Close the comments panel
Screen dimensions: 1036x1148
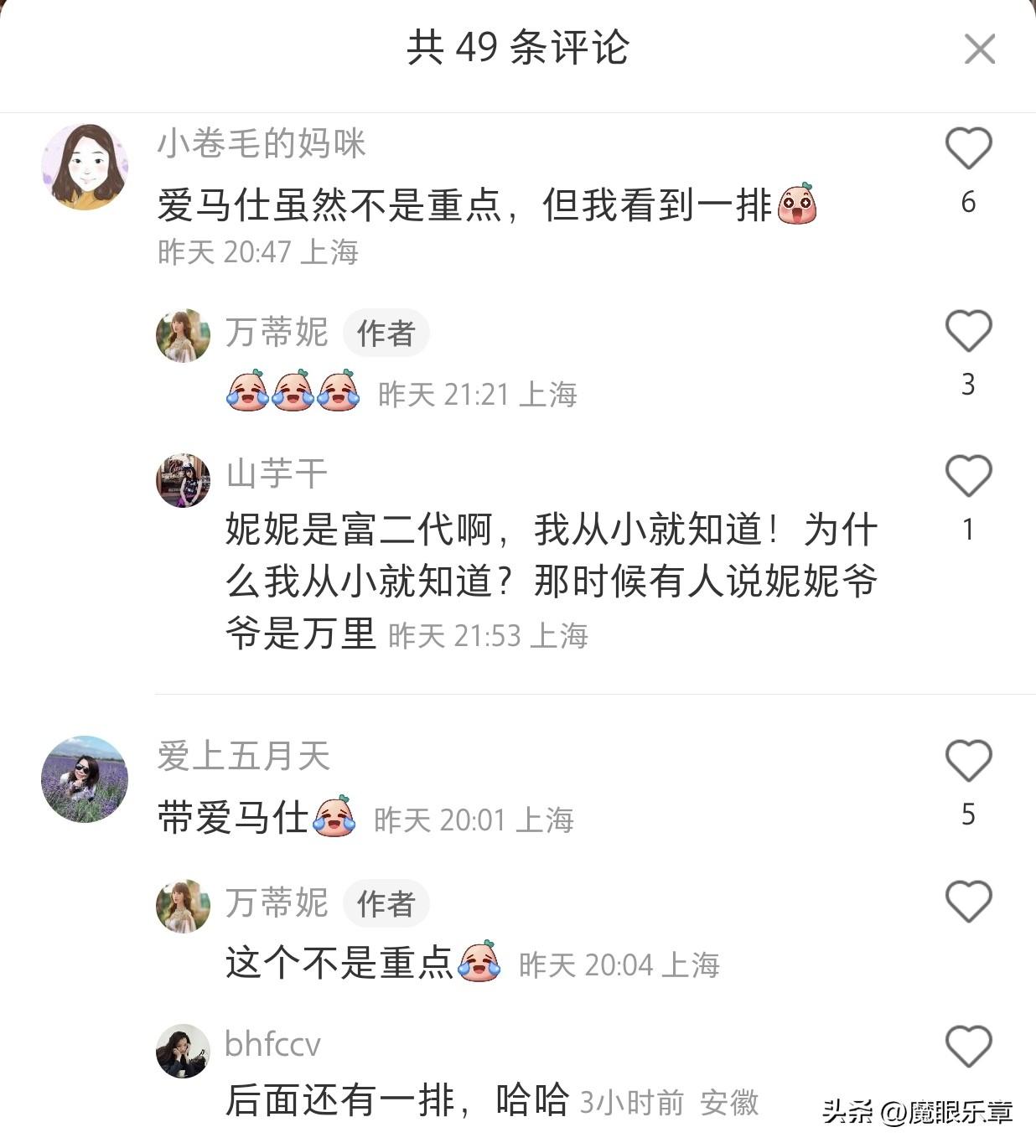coord(979,49)
